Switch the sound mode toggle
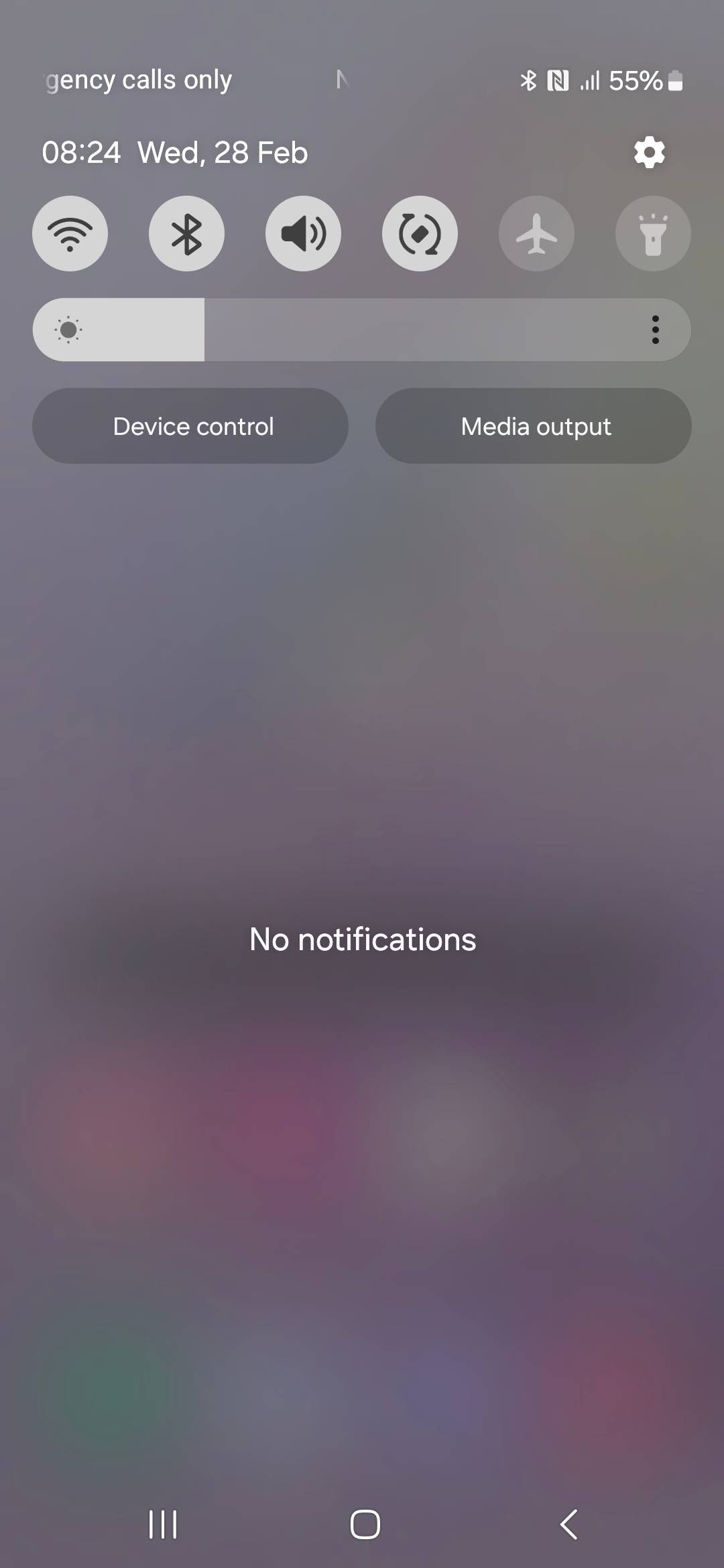This screenshot has height=1568, width=724. coord(303,233)
